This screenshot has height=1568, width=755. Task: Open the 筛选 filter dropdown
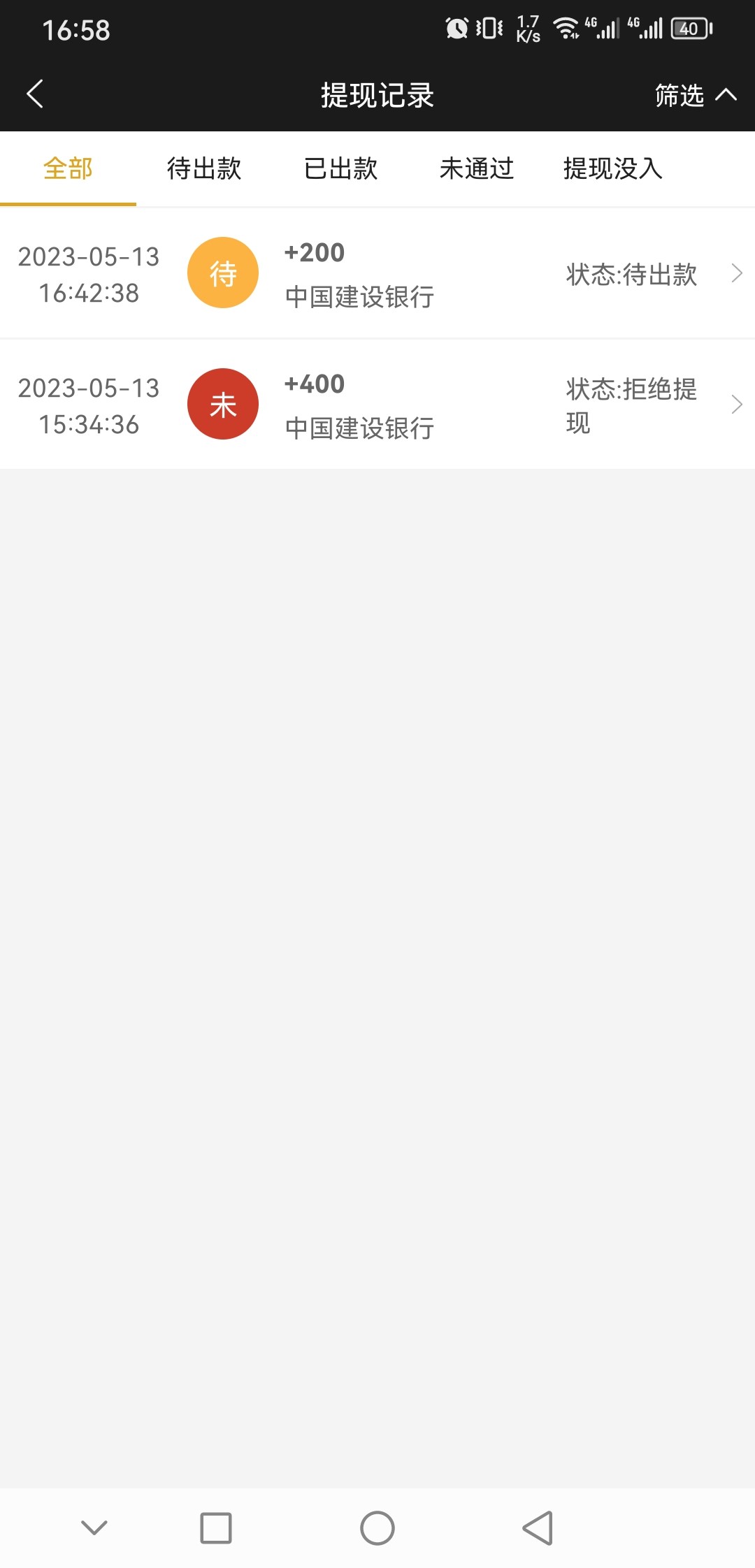coord(694,95)
